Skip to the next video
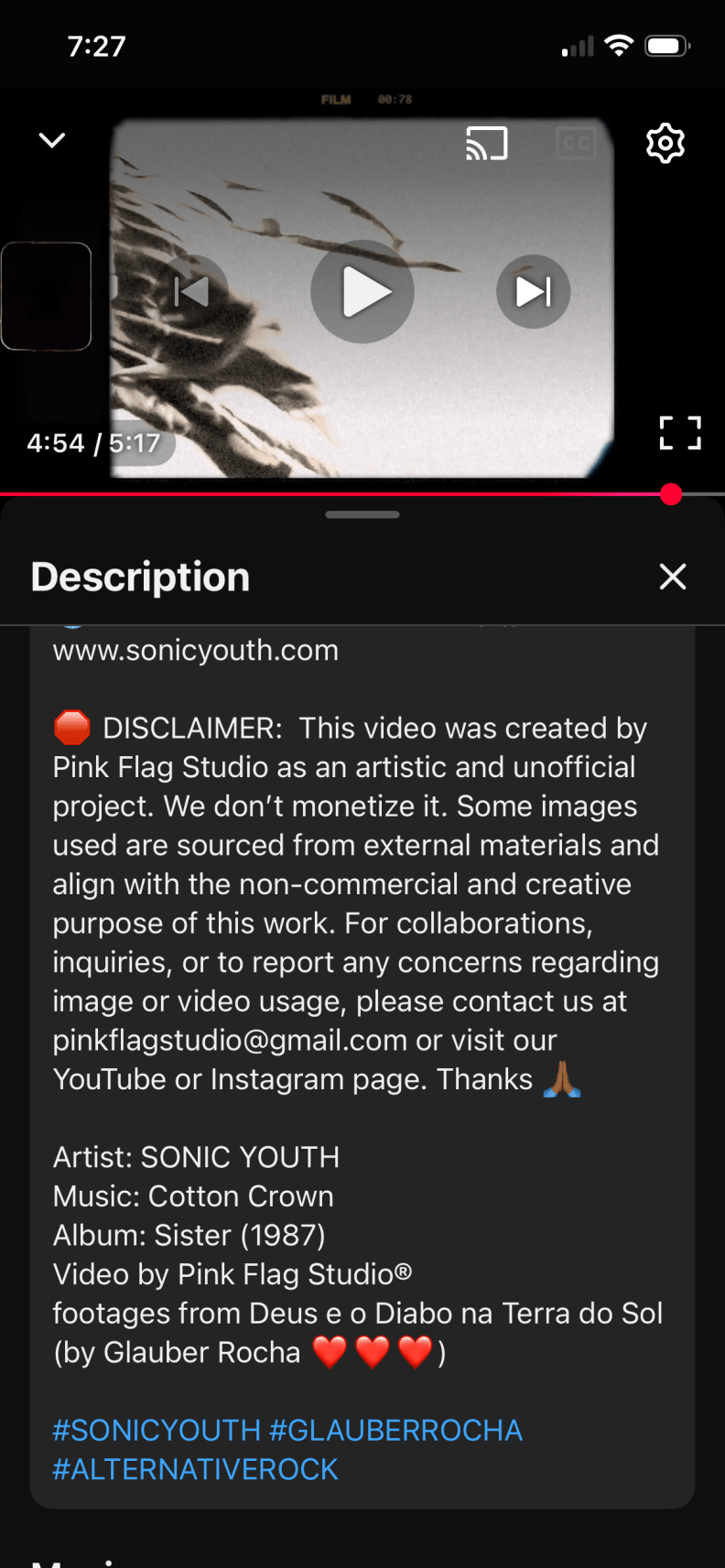725x1568 pixels. (533, 292)
